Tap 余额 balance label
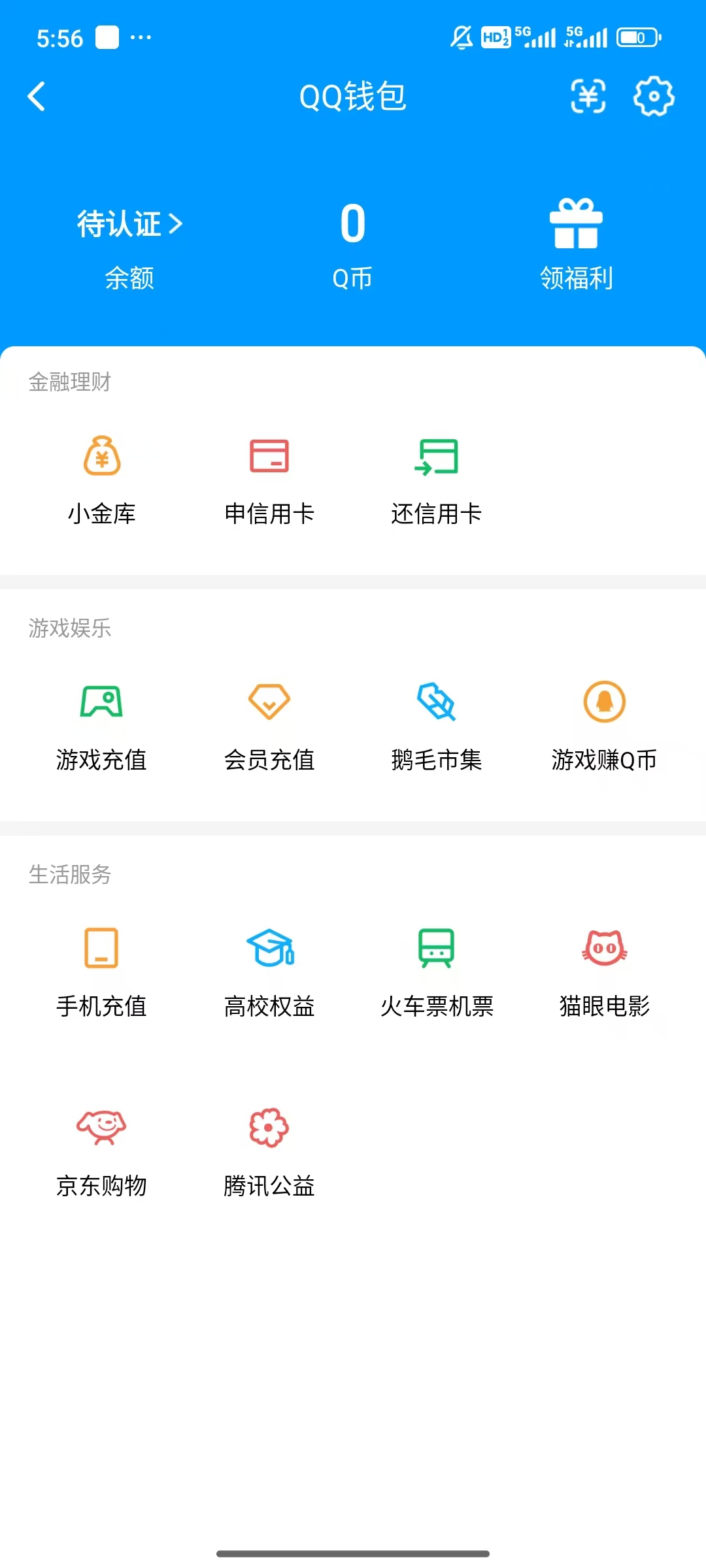The height and width of the screenshot is (1568, 706). [x=128, y=278]
